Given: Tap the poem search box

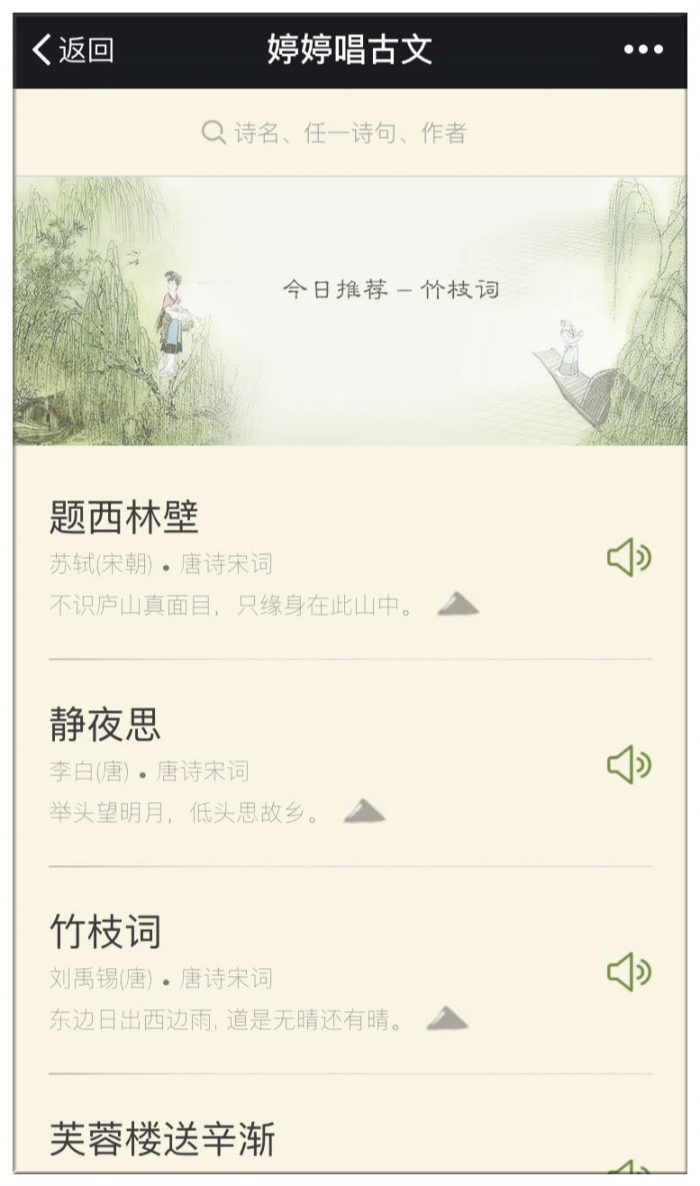Looking at the screenshot, I should tap(349, 133).
